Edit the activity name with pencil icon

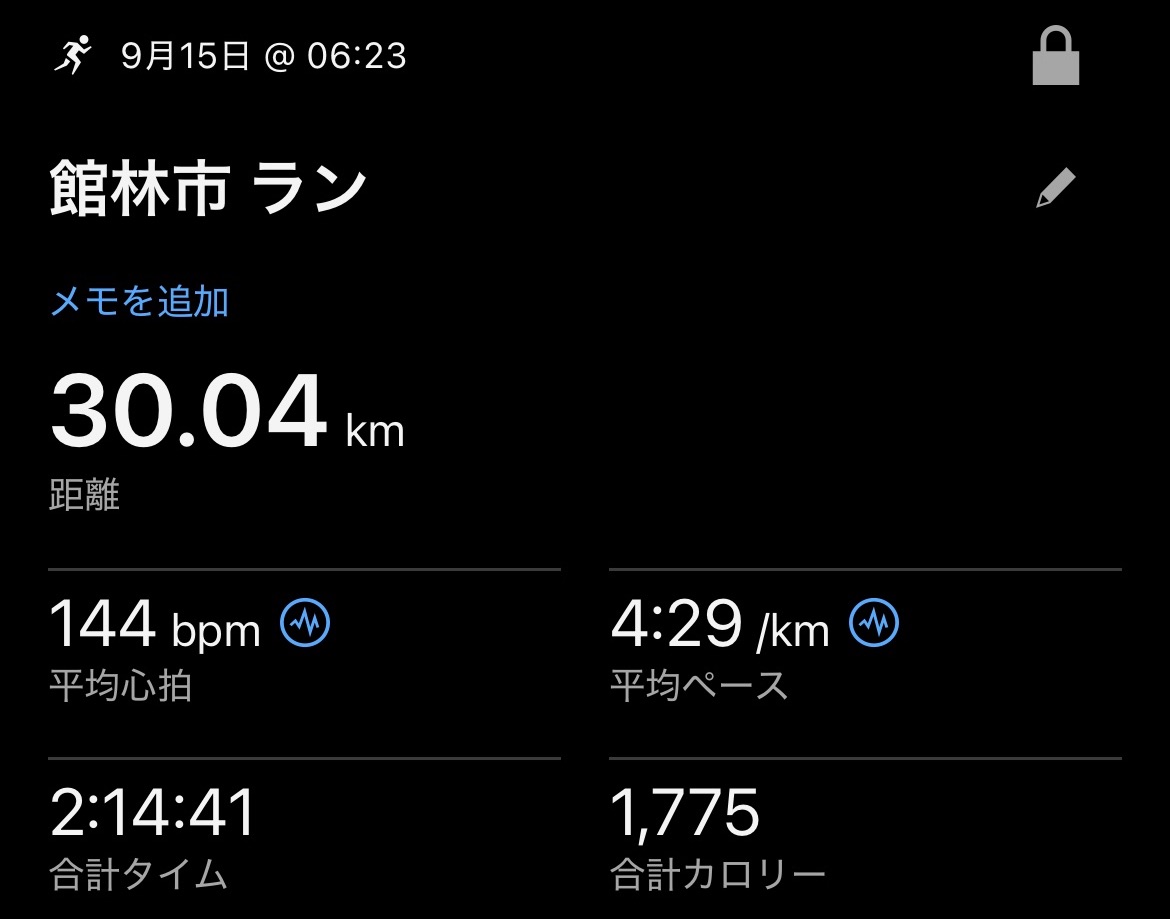1055,188
